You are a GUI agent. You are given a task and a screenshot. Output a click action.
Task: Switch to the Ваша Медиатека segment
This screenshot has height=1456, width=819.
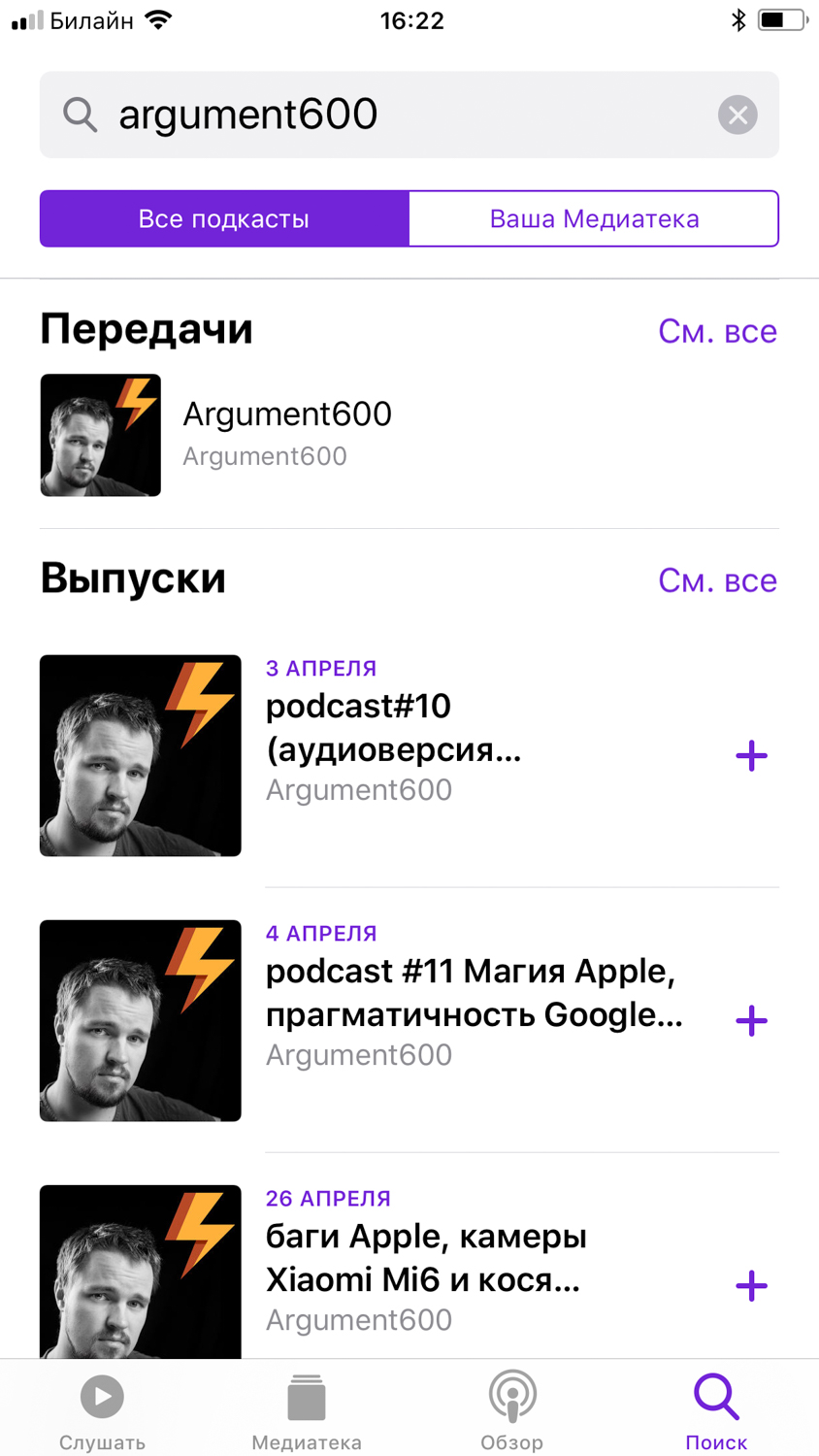point(594,218)
